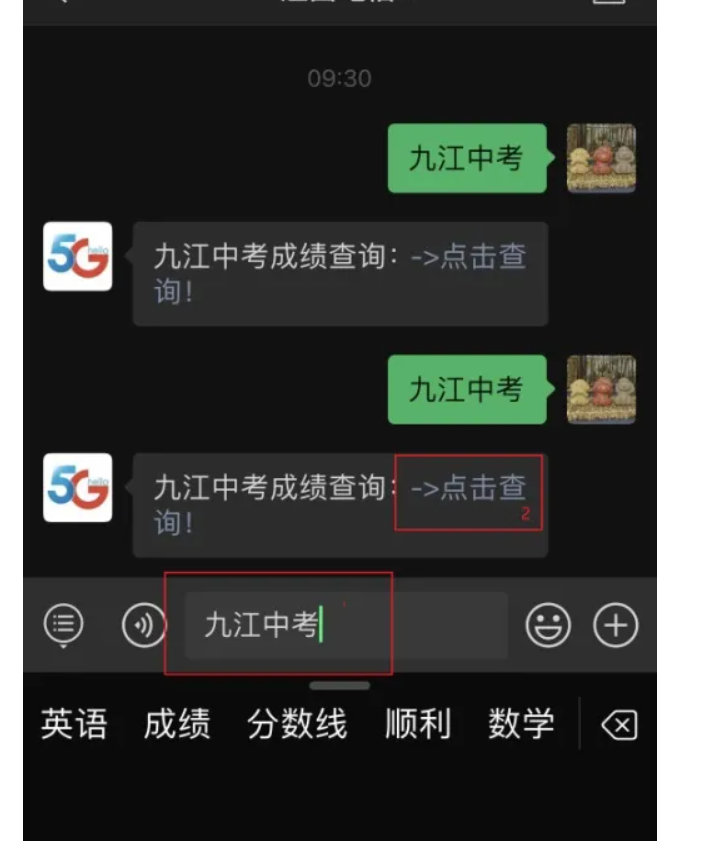
Task: Insert keyboard suggestion 顺利
Action: (418, 724)
